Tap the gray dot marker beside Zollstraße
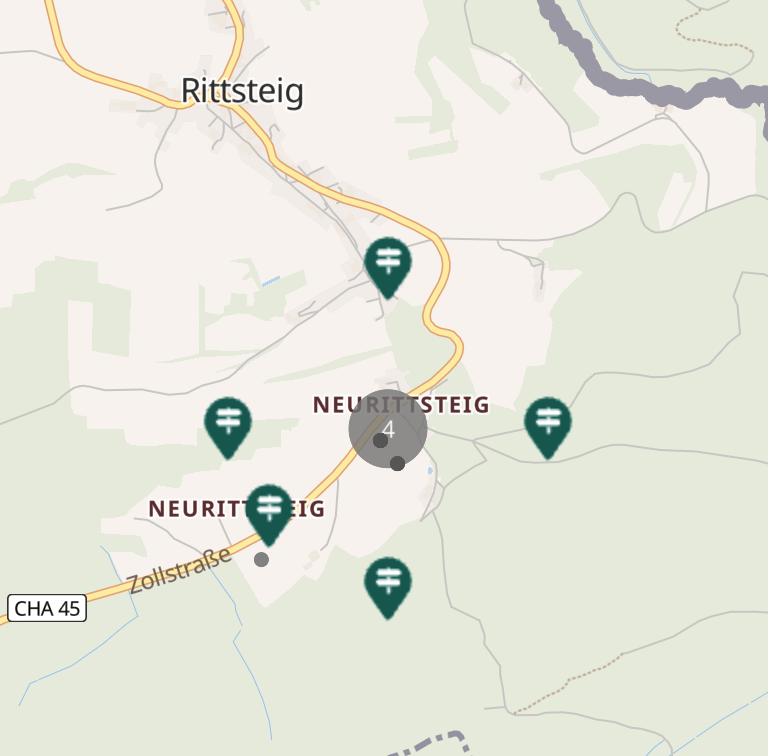Screen dimensions: 768x756 261,559
